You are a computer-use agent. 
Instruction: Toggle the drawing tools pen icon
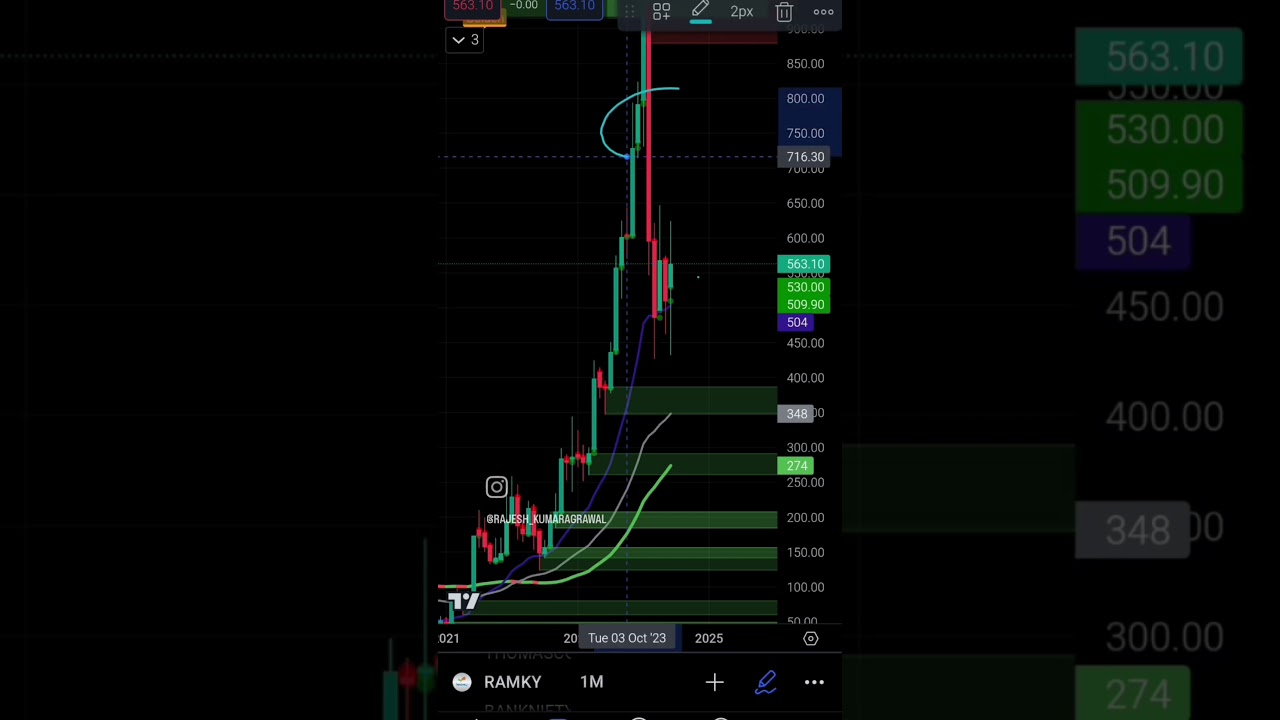(765, 682)
